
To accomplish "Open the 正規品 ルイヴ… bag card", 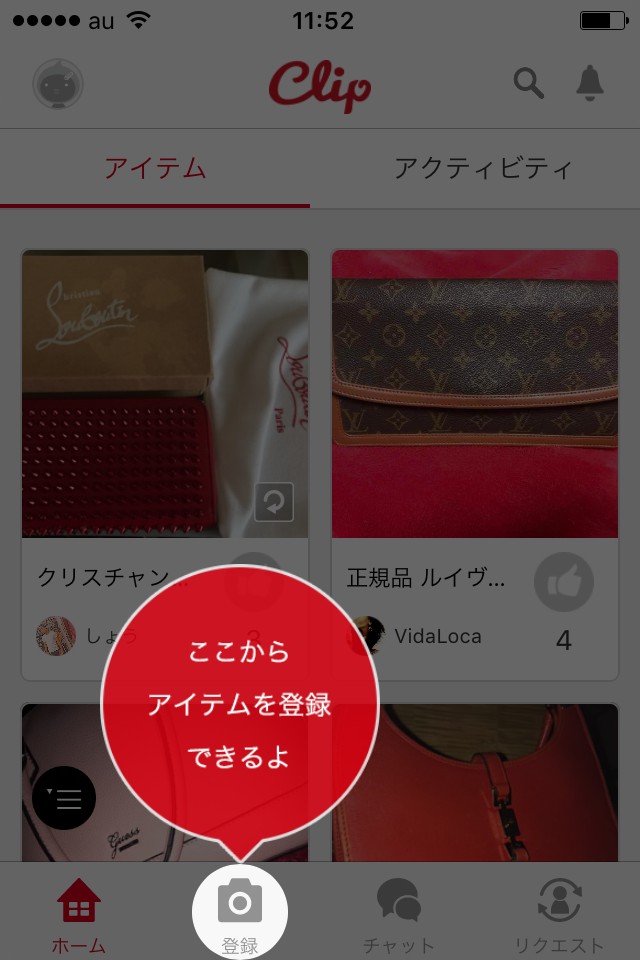I will [x=475, y=464].
